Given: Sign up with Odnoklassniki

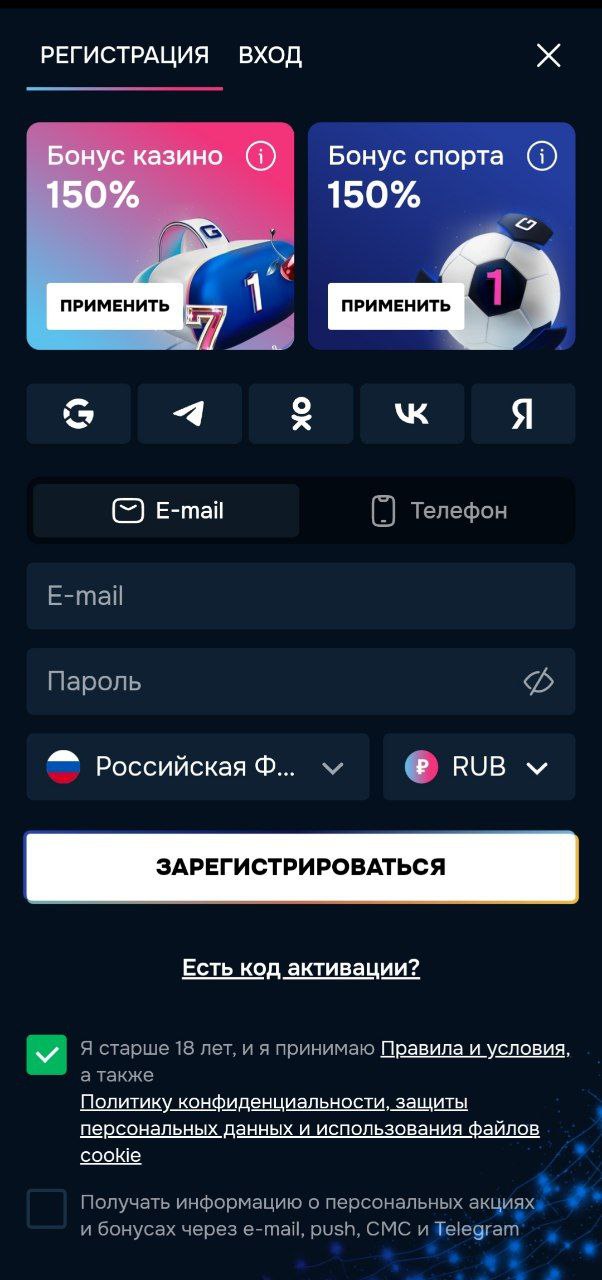Looking at the screenshot, I should click(x=301, y=413).
